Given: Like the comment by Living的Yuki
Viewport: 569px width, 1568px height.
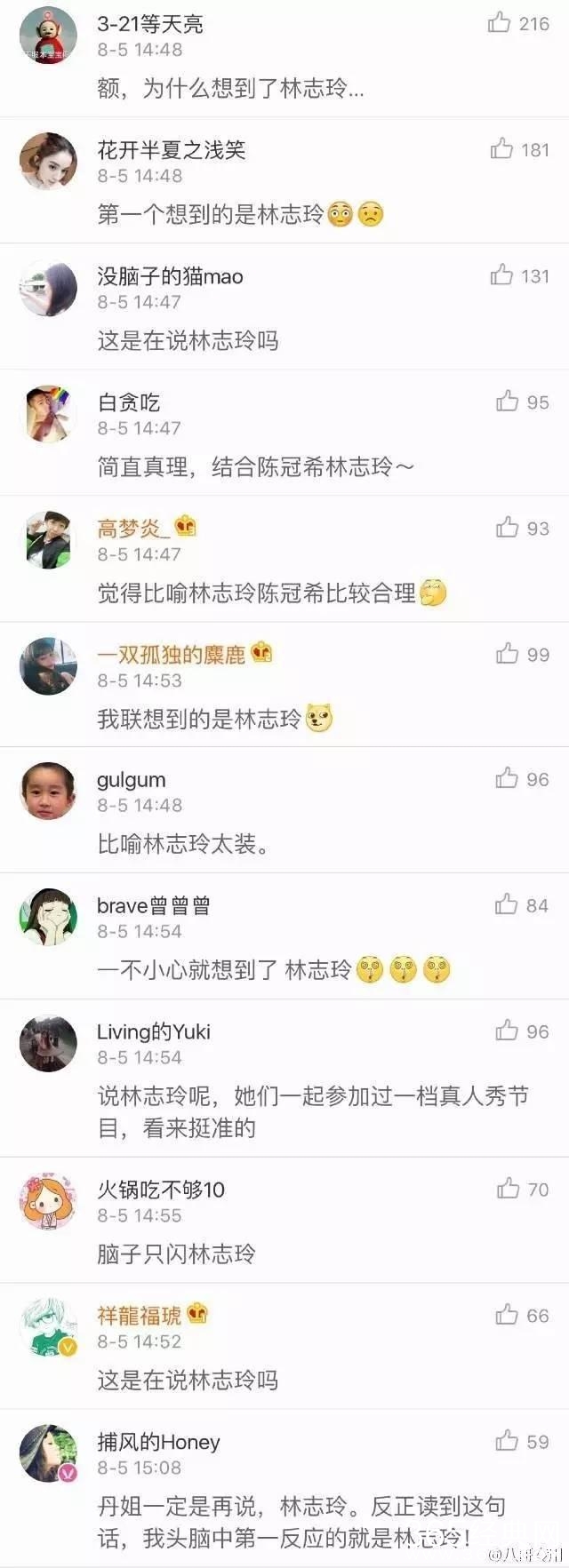Looking at the screenshot, I should click(508, 1031).
